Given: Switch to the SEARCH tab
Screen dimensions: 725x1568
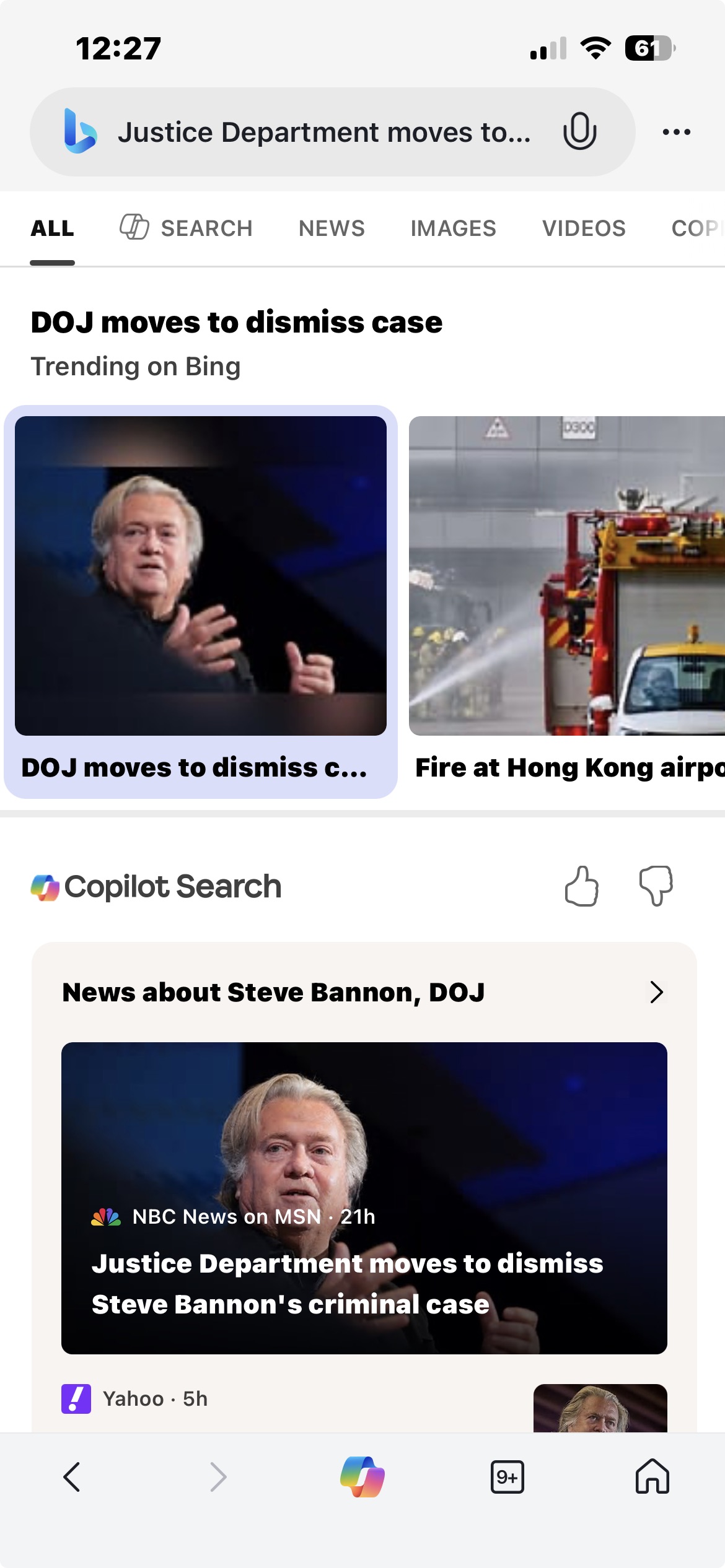Looking at the screenshot, I should [x=187, y=229].
